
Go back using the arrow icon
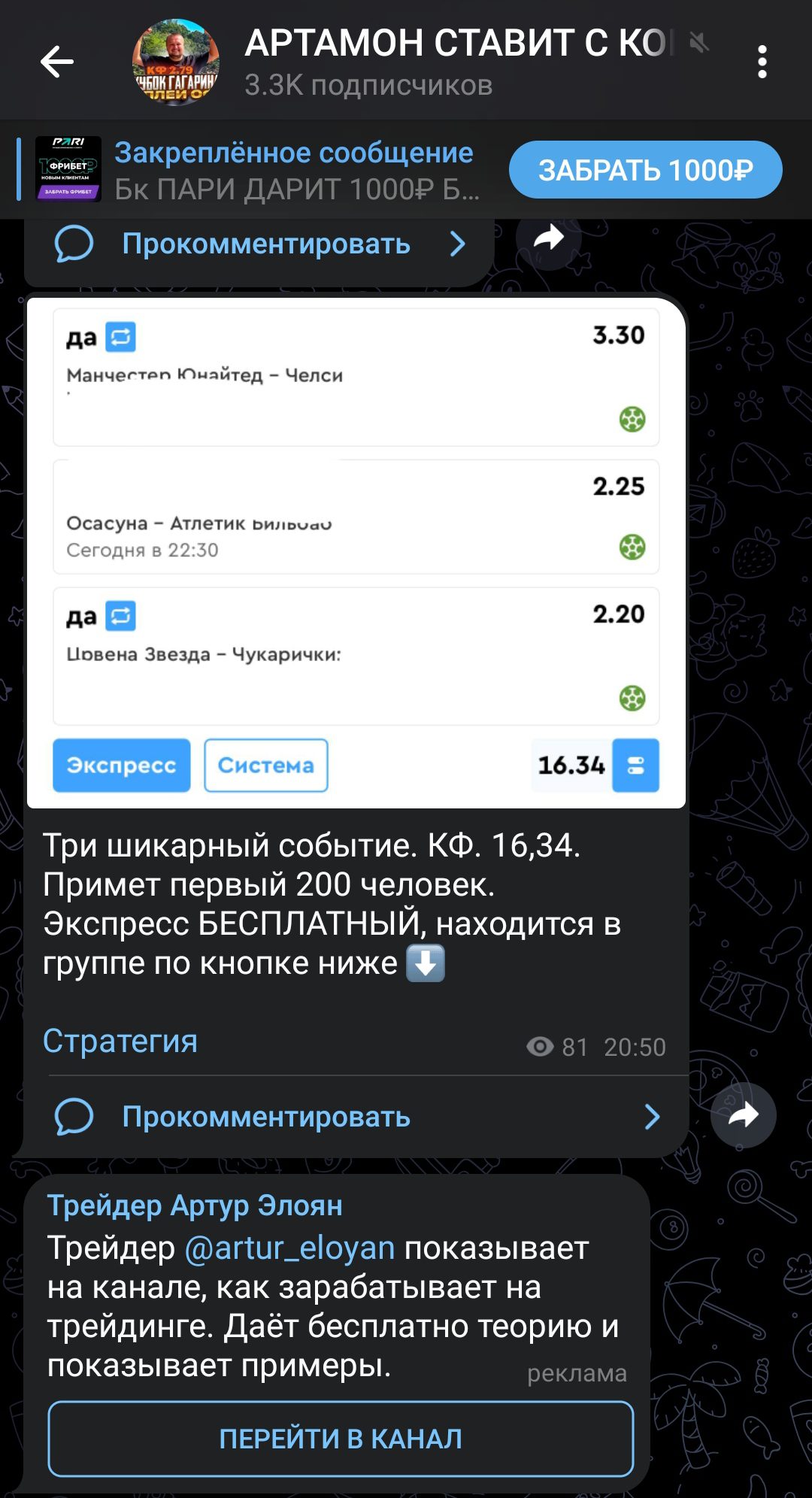57,62
